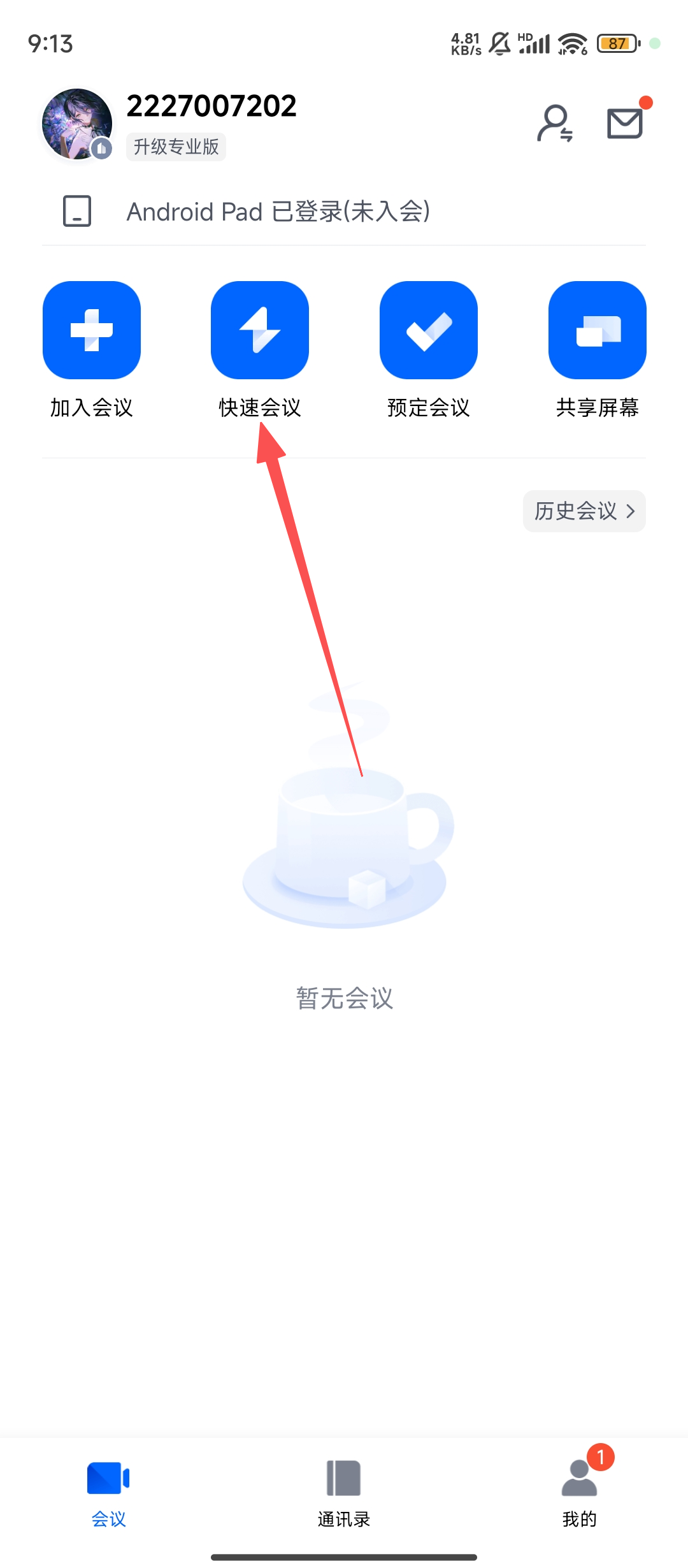688x1568 pixels.
Task: Schedule a meeting with 预定会议
Action: click(x=429, y=330)
